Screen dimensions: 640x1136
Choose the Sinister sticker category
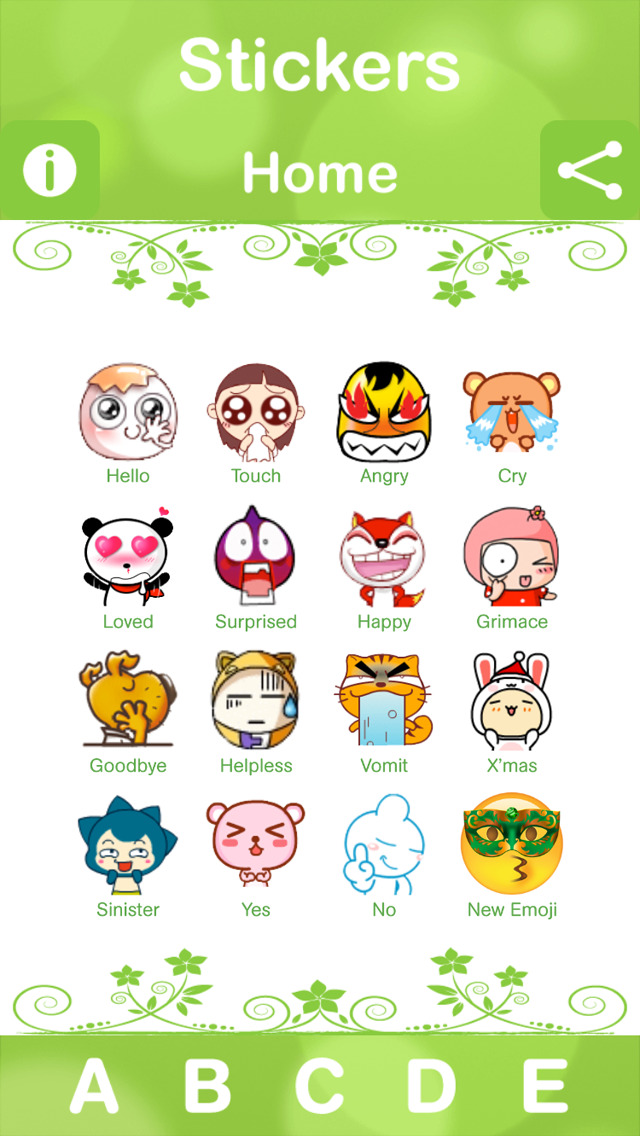[128, 856]
